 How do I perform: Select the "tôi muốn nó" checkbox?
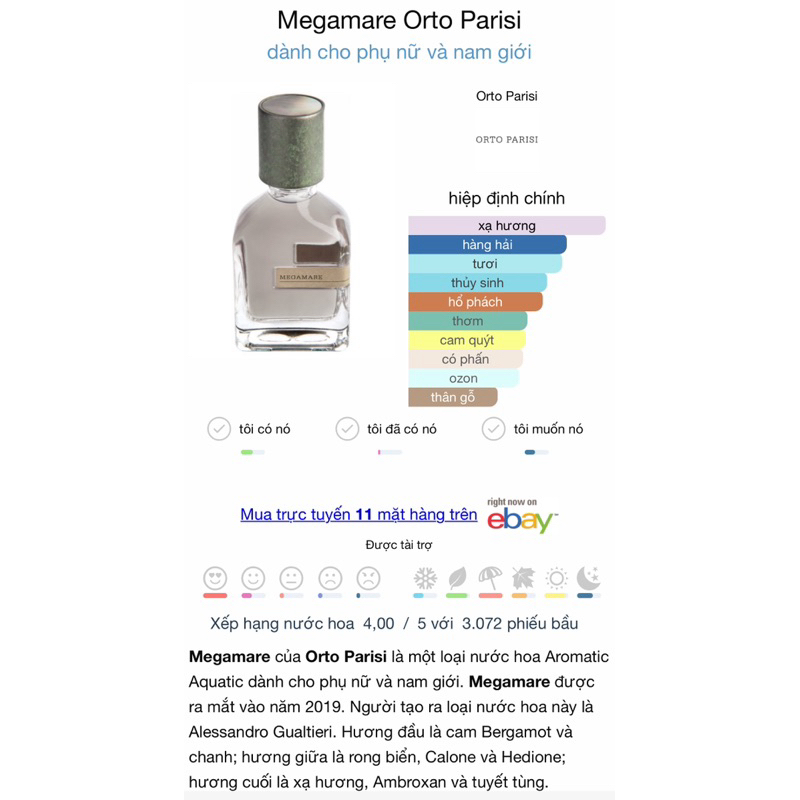point(493,429)
